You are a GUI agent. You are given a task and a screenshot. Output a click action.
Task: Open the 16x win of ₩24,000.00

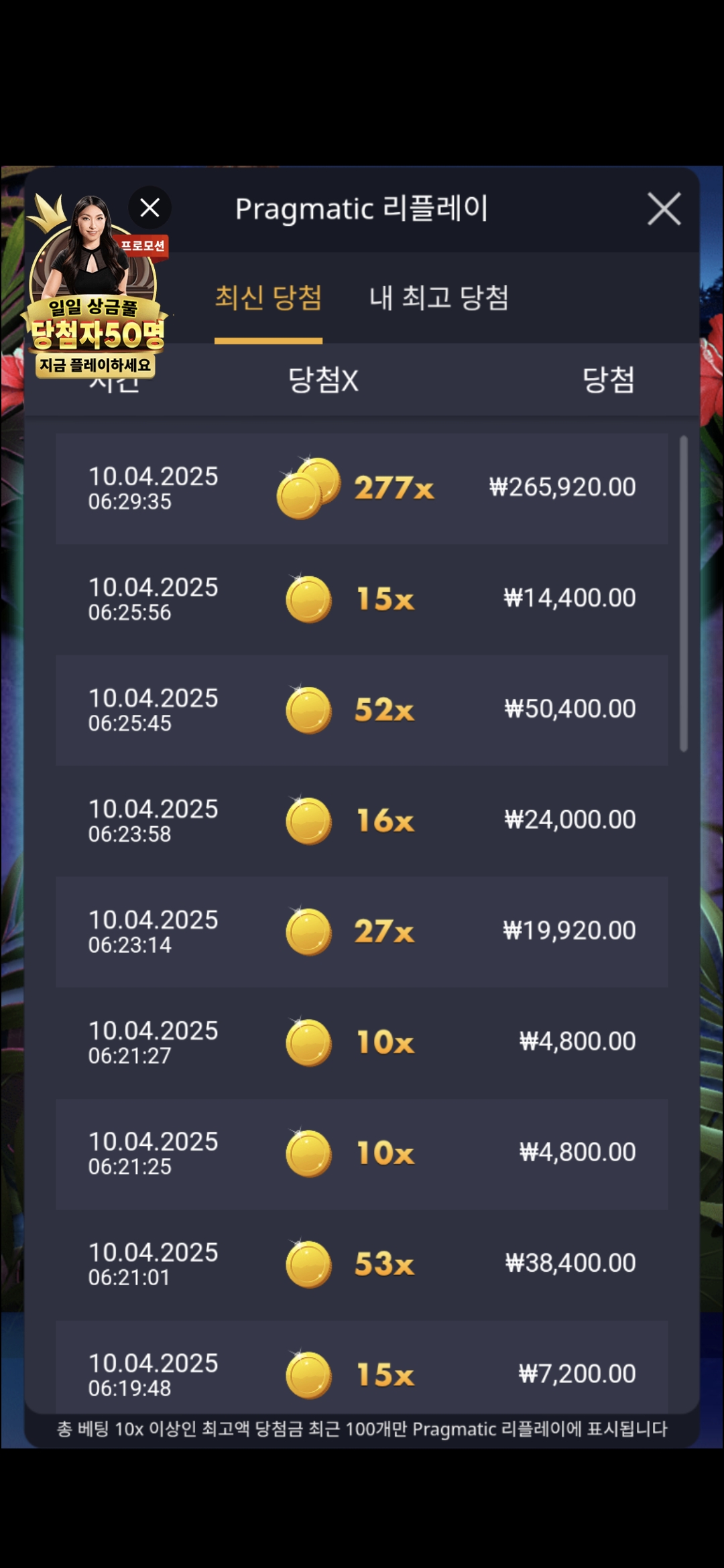point(362,821)
